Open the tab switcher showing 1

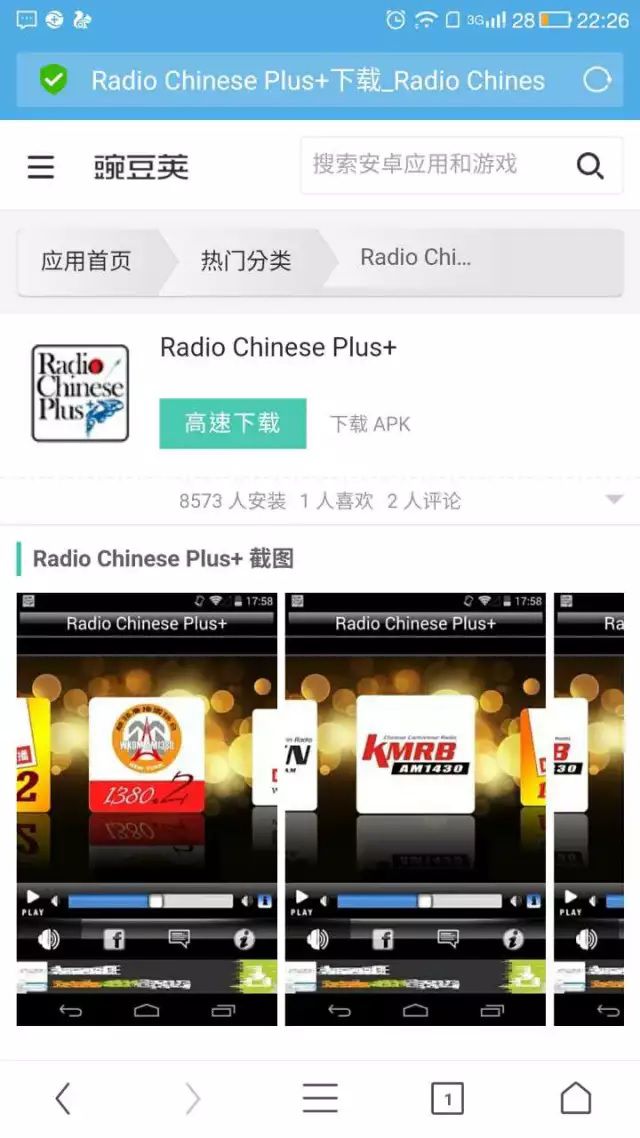click(447, 1099)
